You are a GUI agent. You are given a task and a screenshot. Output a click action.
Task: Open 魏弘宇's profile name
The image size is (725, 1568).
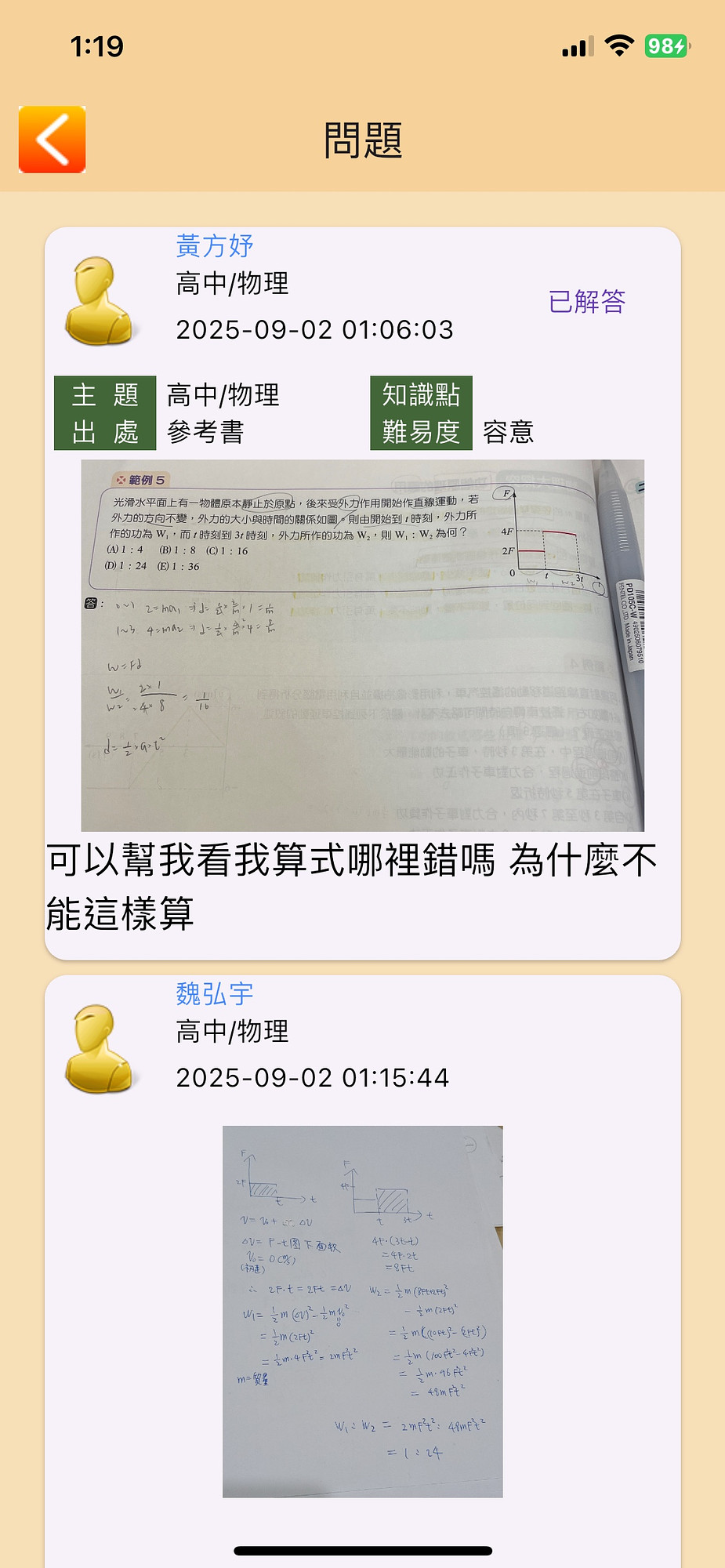215,994
